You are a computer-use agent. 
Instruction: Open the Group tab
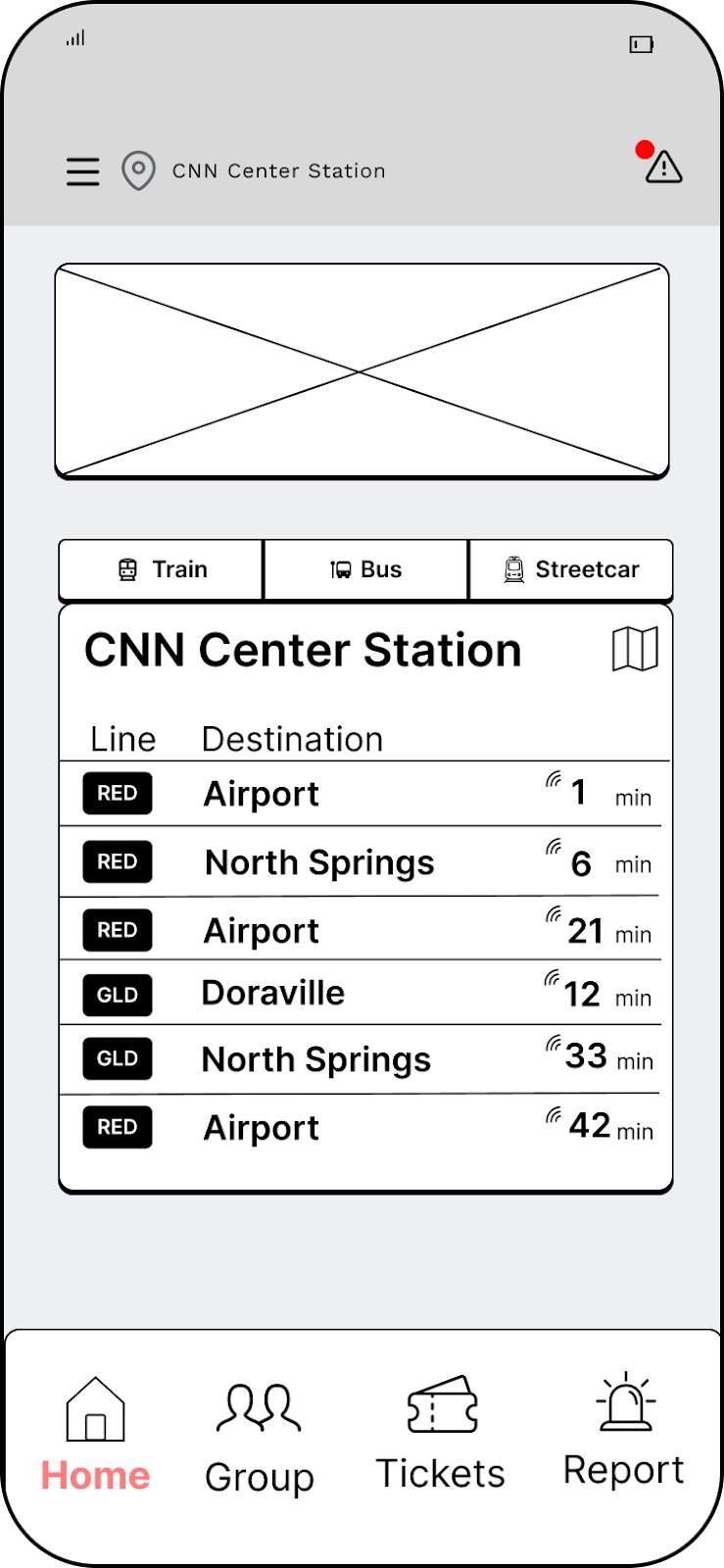[x=260, y=1438]
